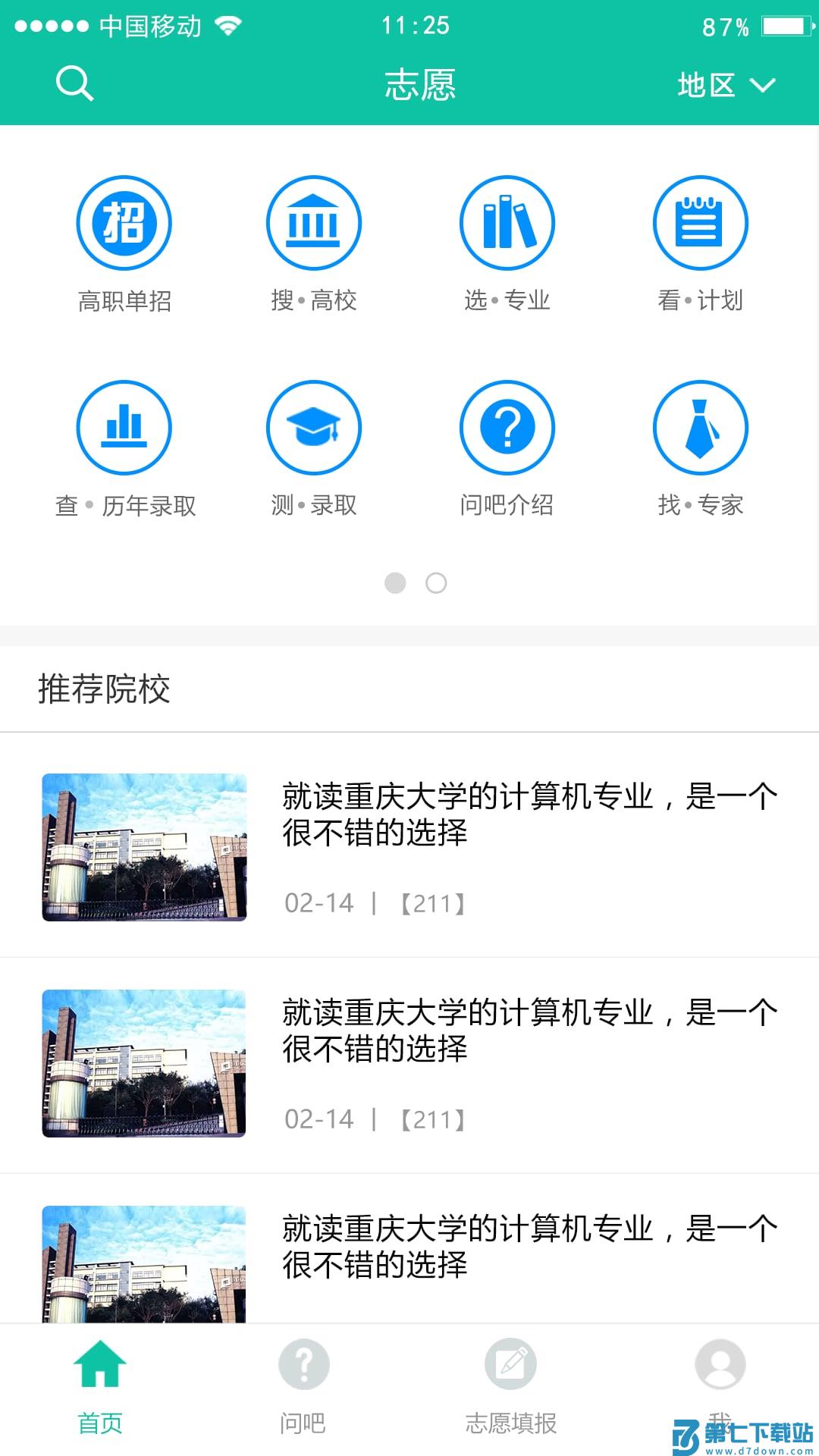The width and height of the screenshot is (819, 1456).
Task: Open 查·历年录取 admission history icon
Action: coord(124,426)
